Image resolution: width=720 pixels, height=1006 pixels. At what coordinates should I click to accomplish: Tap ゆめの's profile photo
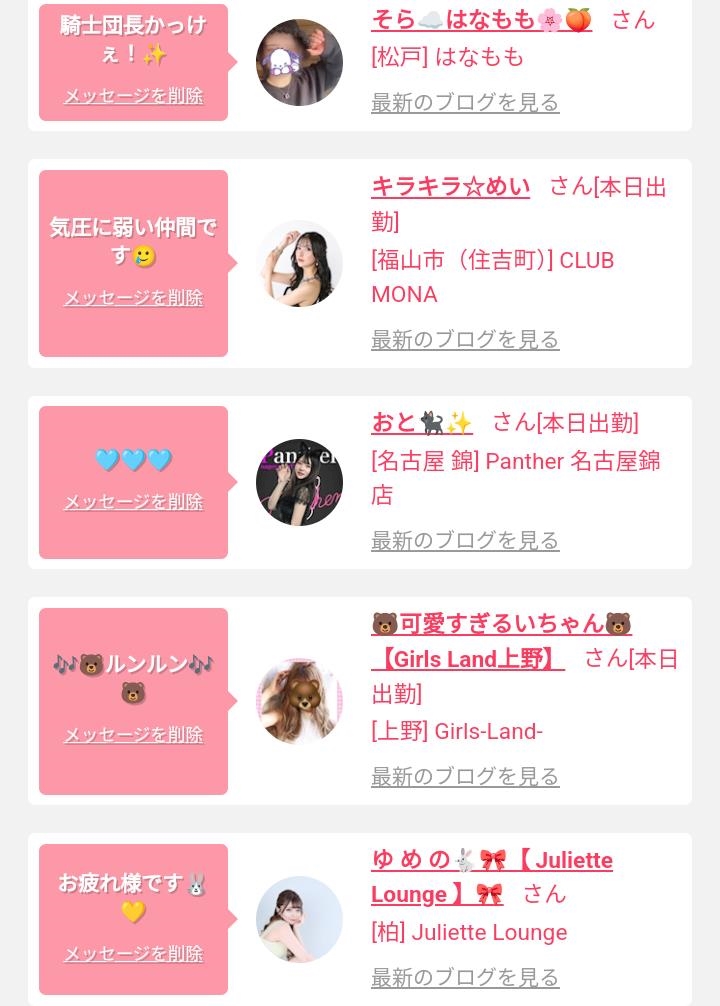[x=299, y=919]
